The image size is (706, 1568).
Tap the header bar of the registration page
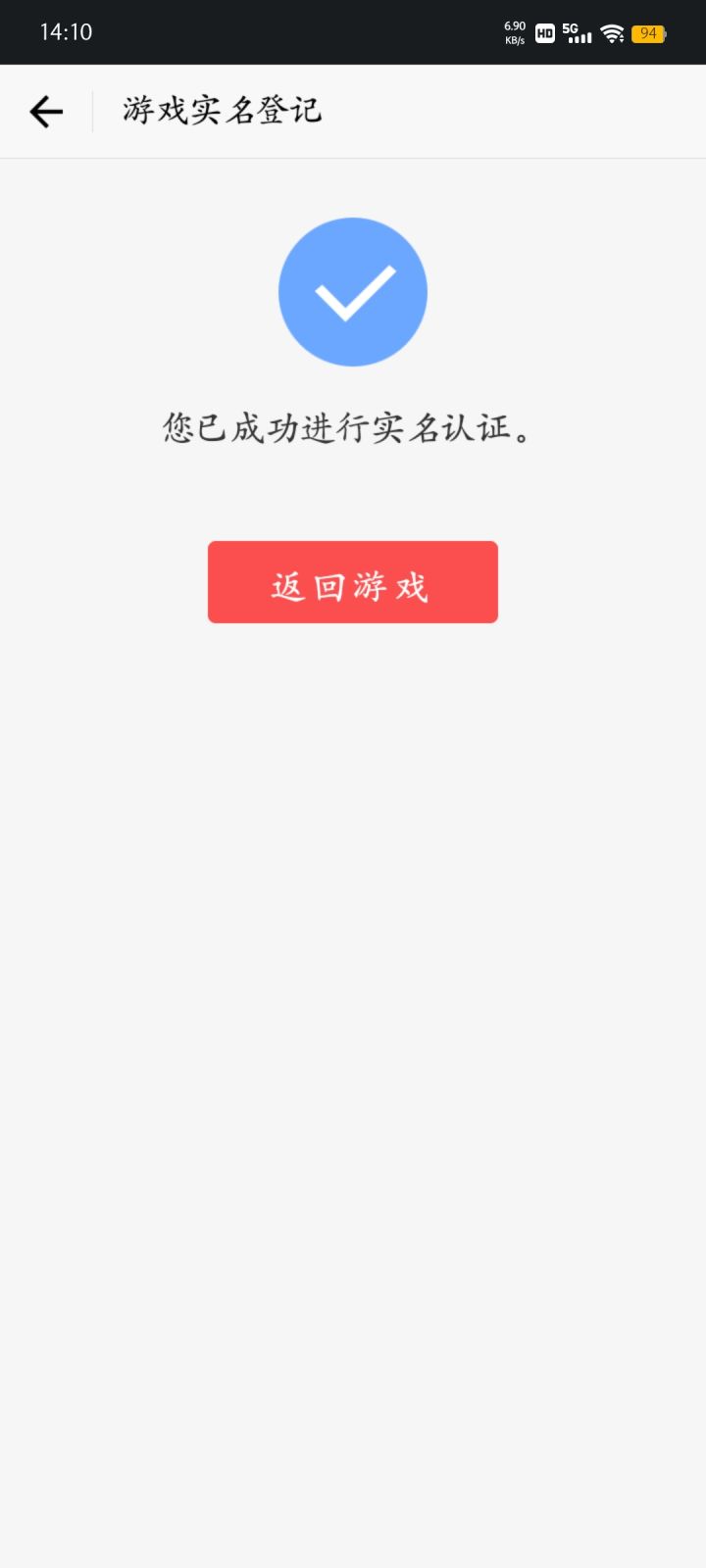click(x=353, y=111)
